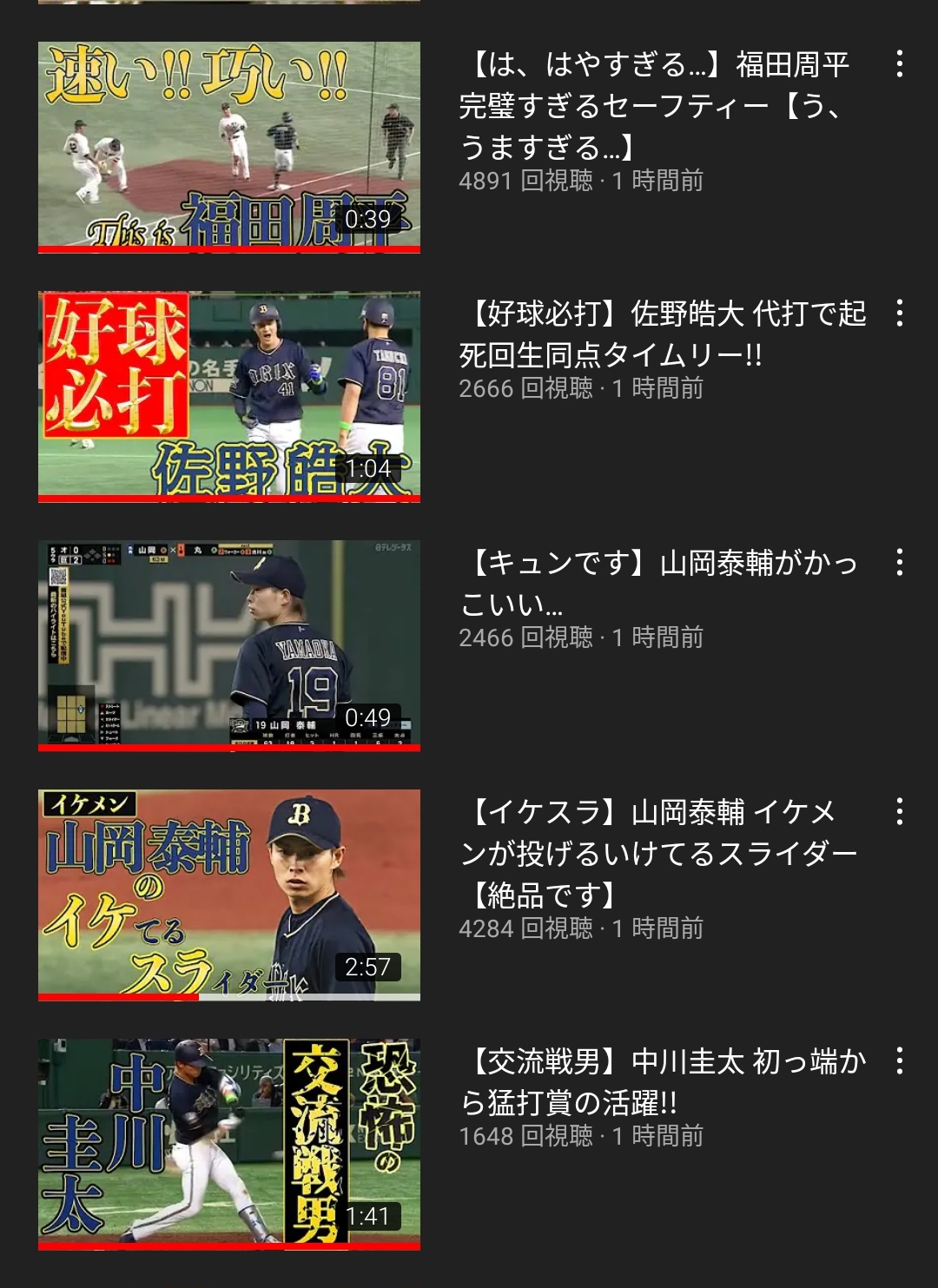Screen dimensions: 938x1288
Task: Open overflow menu for 佐野皓大 代打 video
Action: click(x=899, y=313)
